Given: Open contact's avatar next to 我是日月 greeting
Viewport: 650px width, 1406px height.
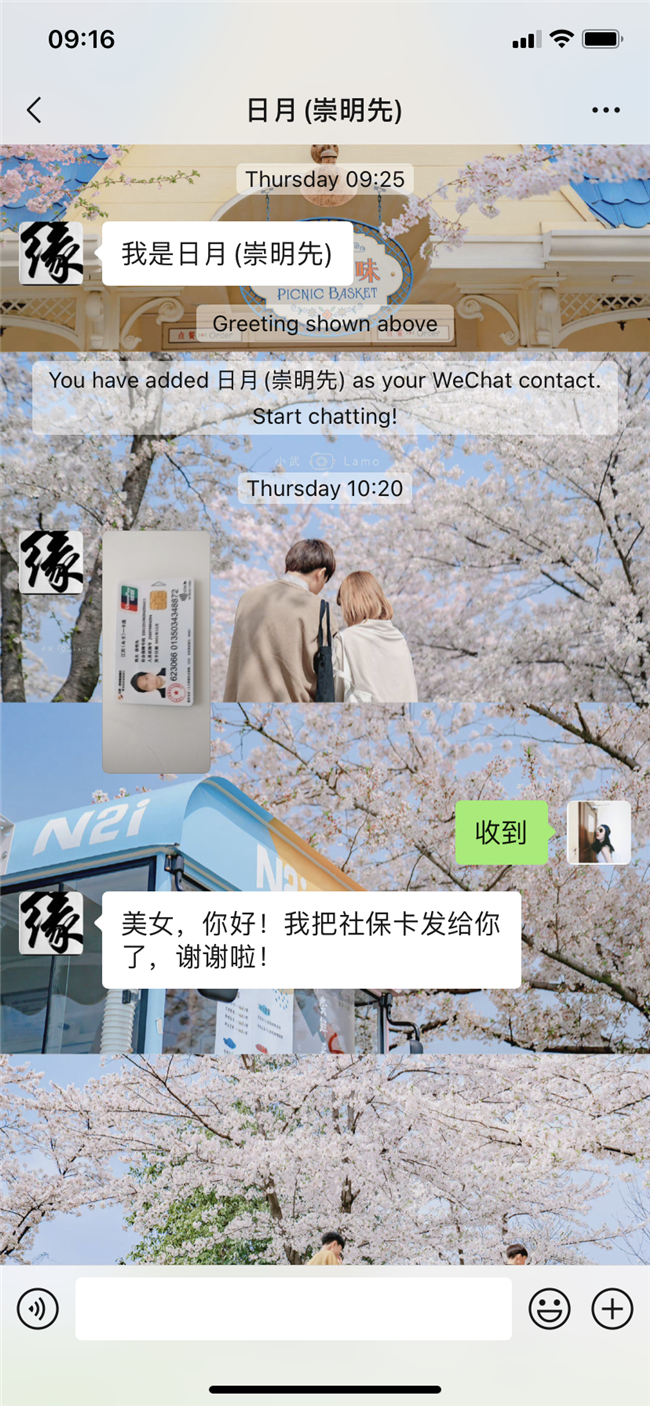Looking at the screenshot, I should [51, 254].
